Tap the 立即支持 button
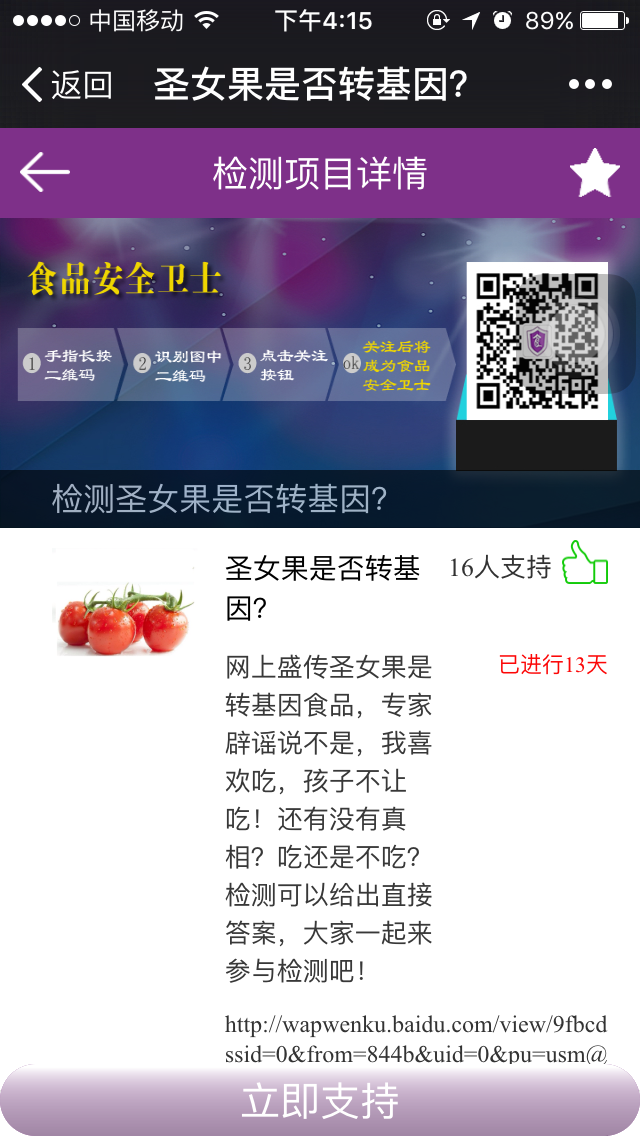The image size is (640, 1136). point(320,1100)
